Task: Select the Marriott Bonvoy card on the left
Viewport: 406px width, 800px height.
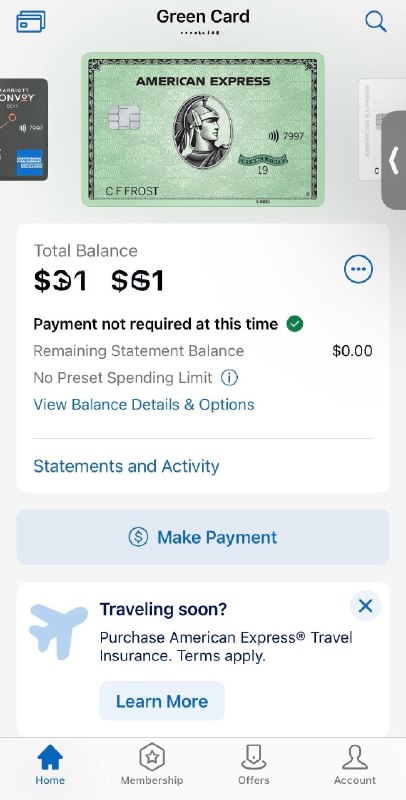Action: (x=23, y=130)
